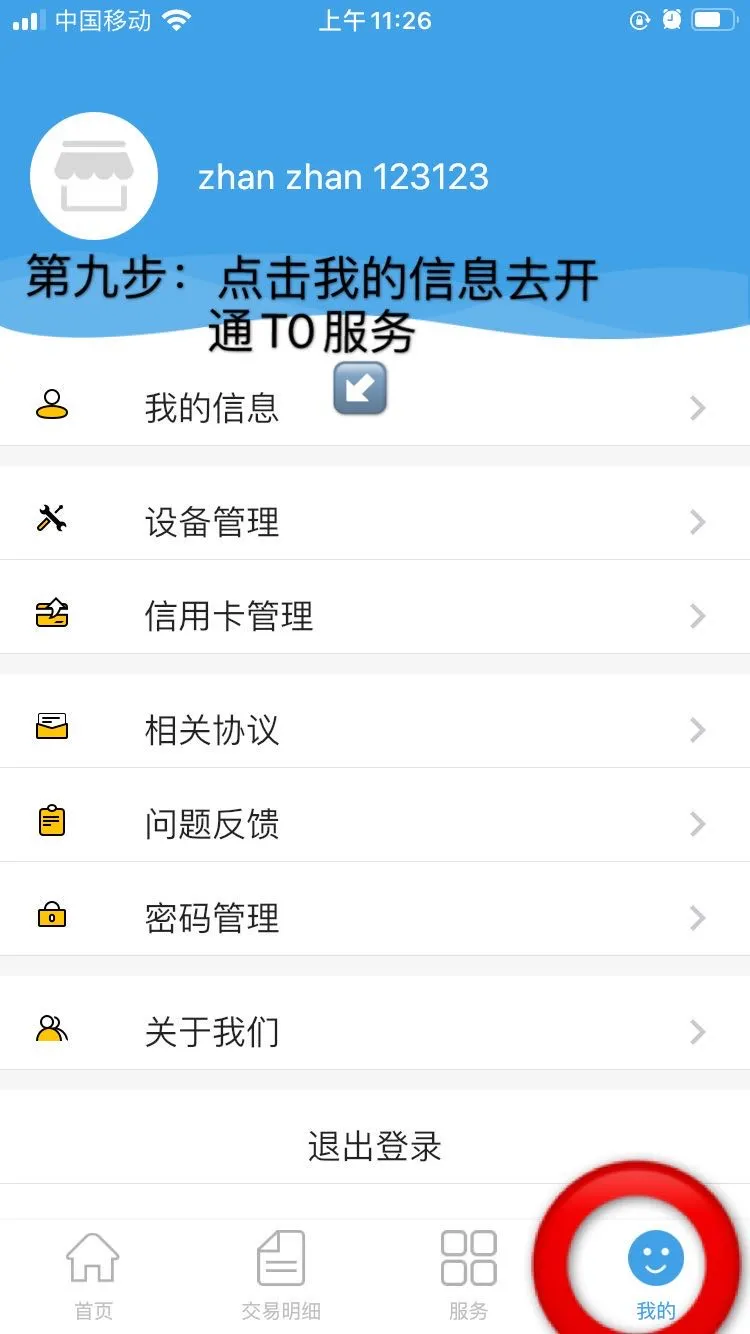Tap 退出登录 to log out
The image size is (750, 1334).
click(375, 1146)
